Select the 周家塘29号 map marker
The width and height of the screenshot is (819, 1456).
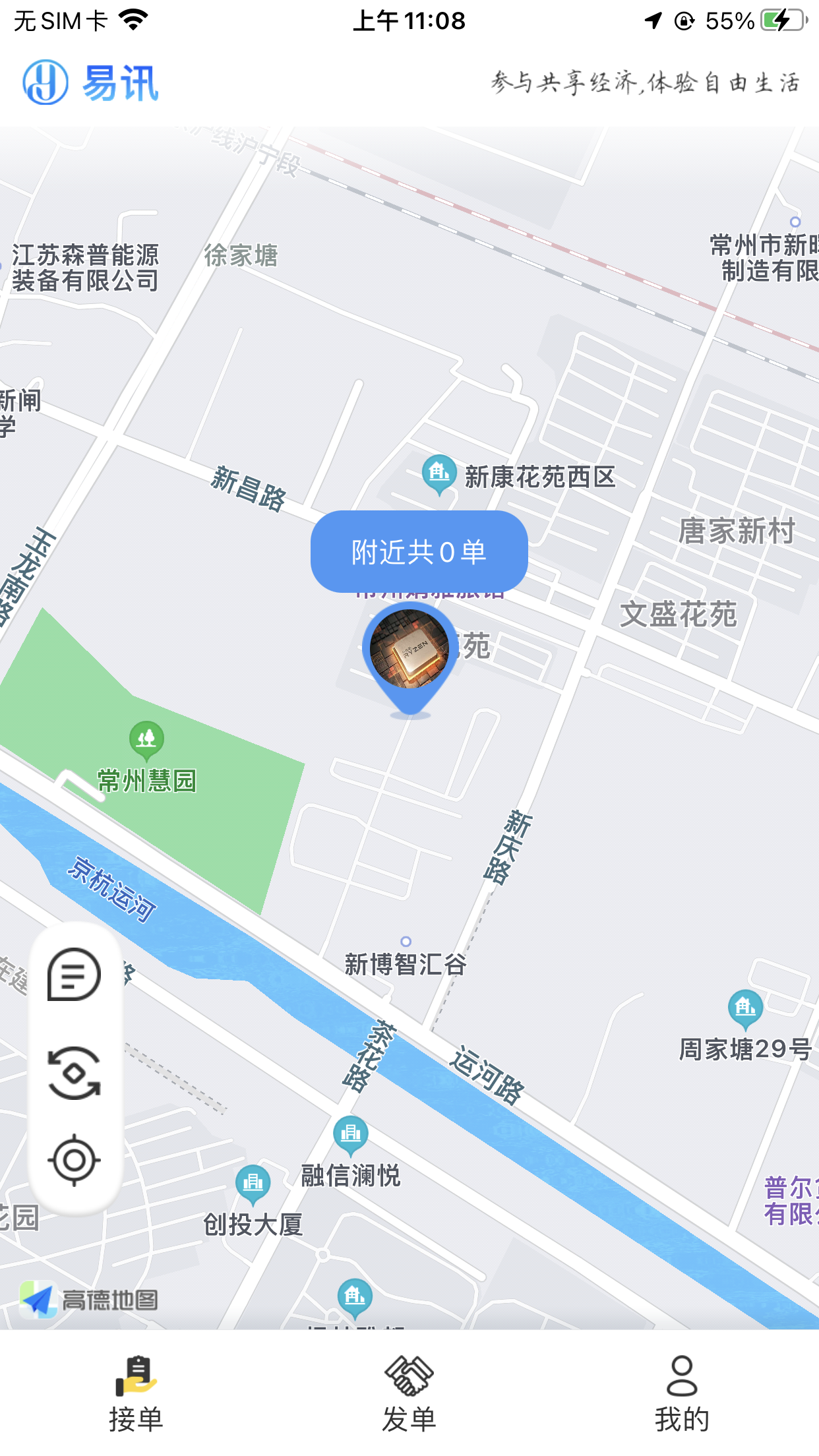click(745, 1010)
